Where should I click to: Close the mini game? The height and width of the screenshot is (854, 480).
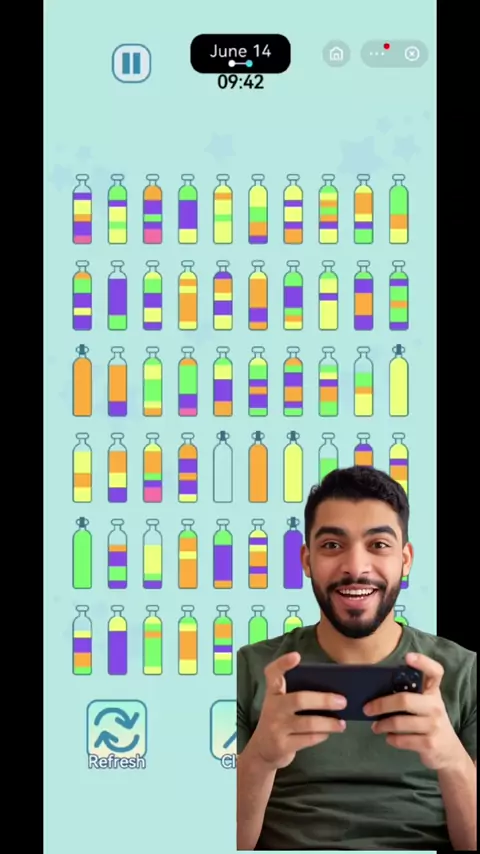[x=412, y=53]
